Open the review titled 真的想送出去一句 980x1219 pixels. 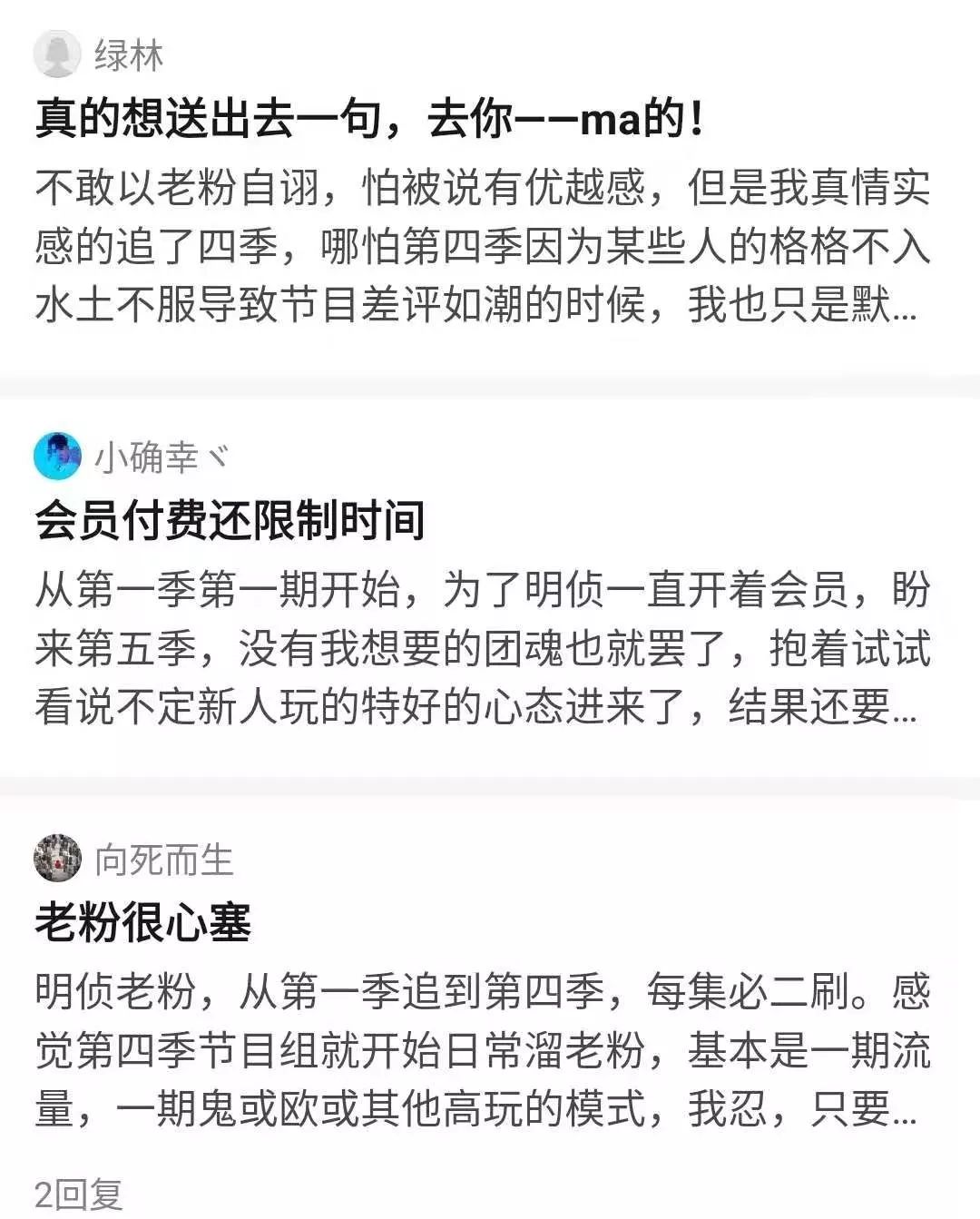[x=368, y=120]
